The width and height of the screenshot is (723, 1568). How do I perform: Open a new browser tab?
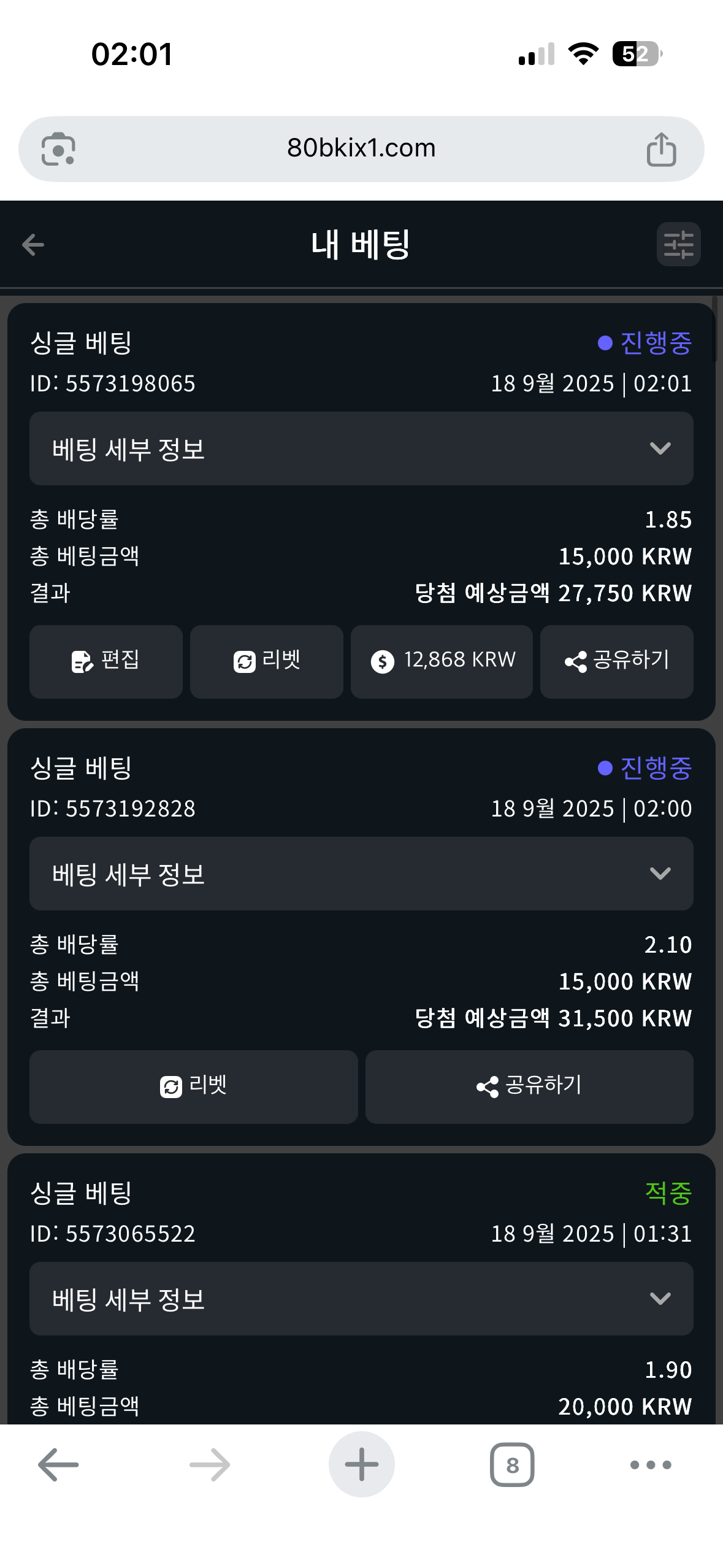pos(361,1464)
